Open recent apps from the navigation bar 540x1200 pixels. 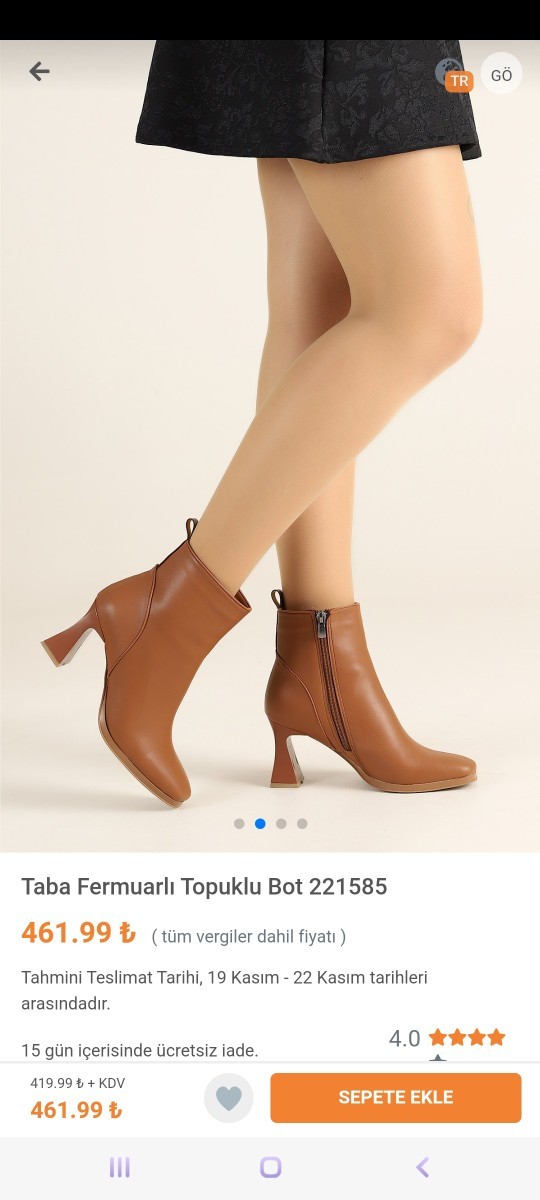point(119,1167)
